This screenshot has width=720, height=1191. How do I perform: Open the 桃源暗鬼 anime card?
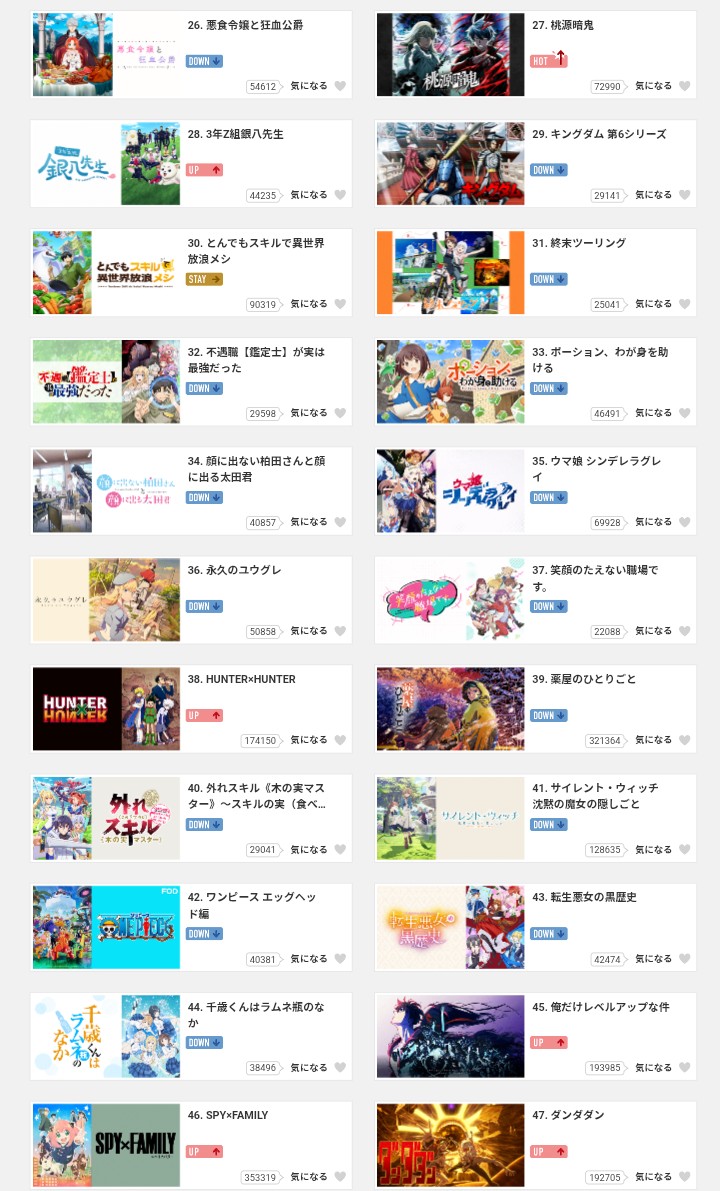(x=563, y=25)
